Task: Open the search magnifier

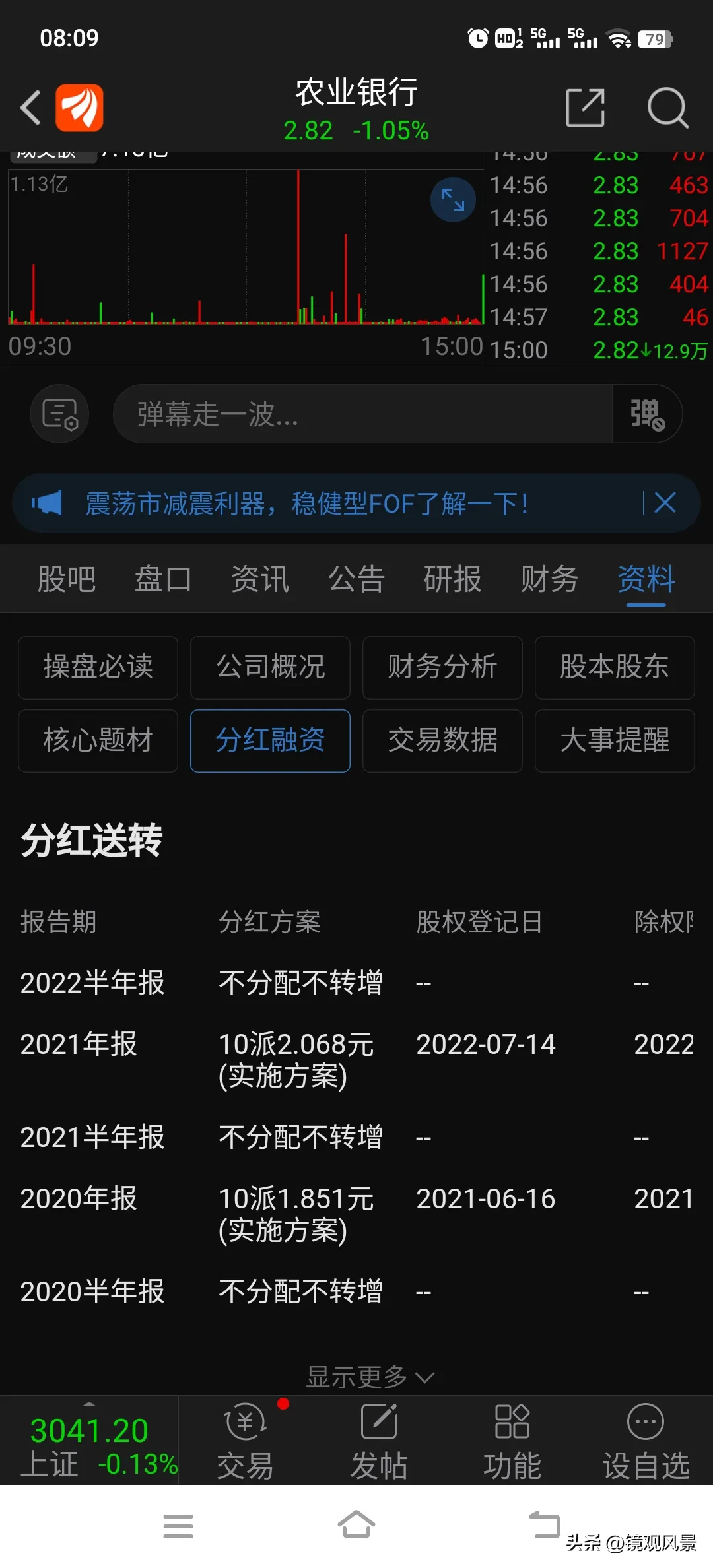Action: click(667, 108)
